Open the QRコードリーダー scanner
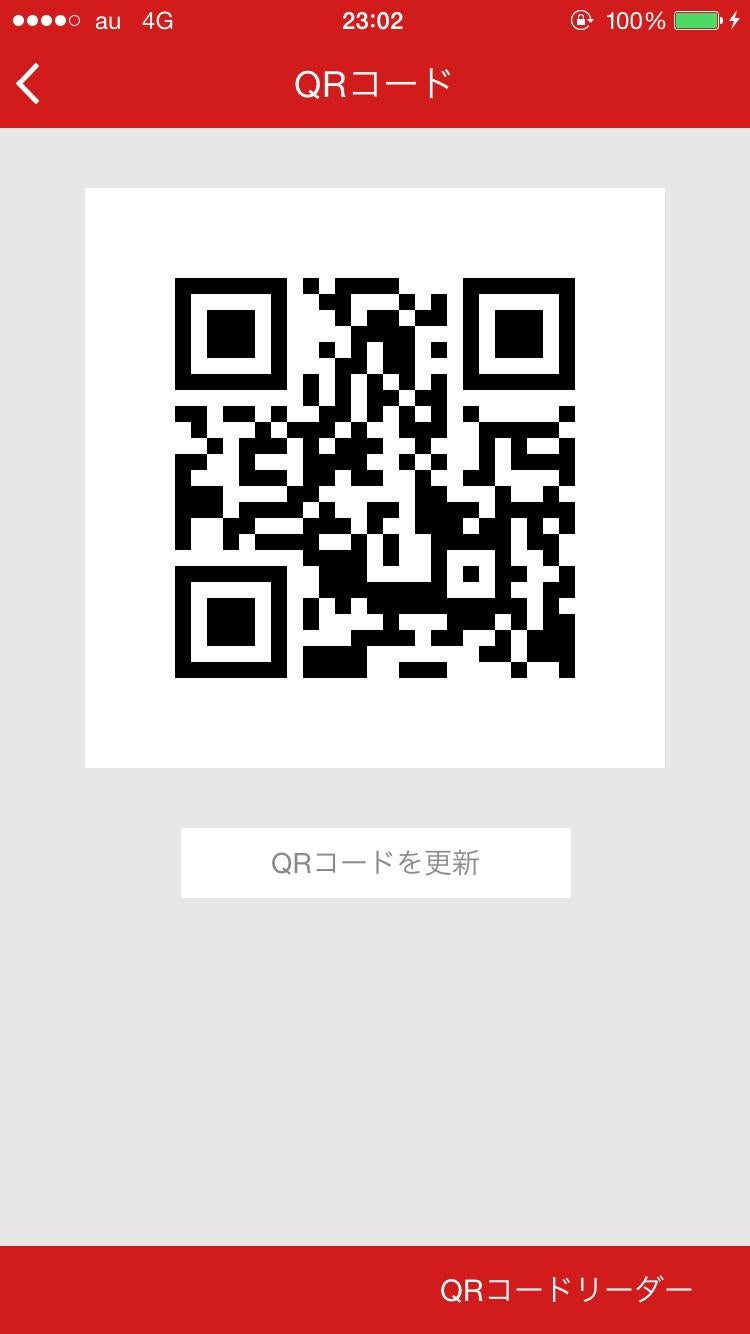This screenshot has height=1334, width=750. [x=565, y=1290]
